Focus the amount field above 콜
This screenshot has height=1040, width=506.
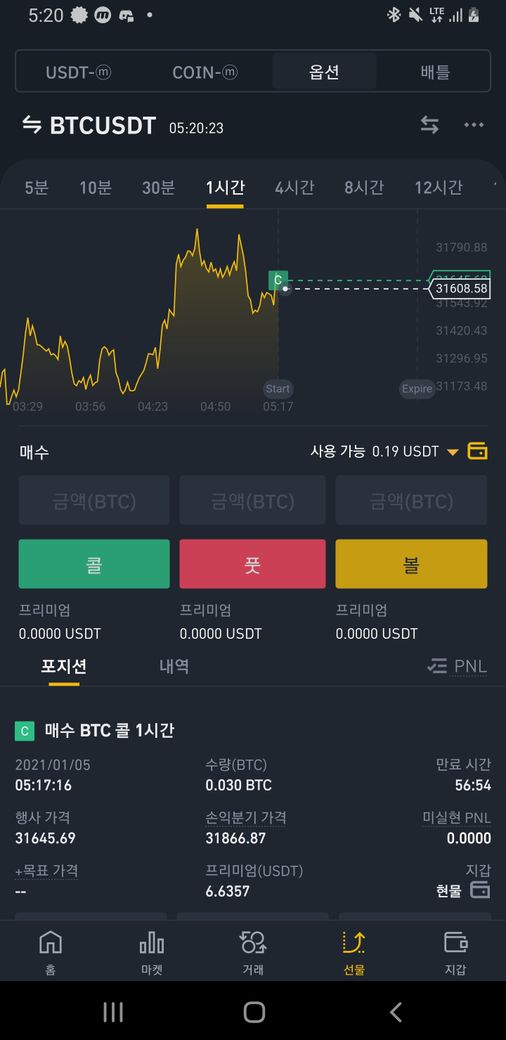(x=94, y=500)
